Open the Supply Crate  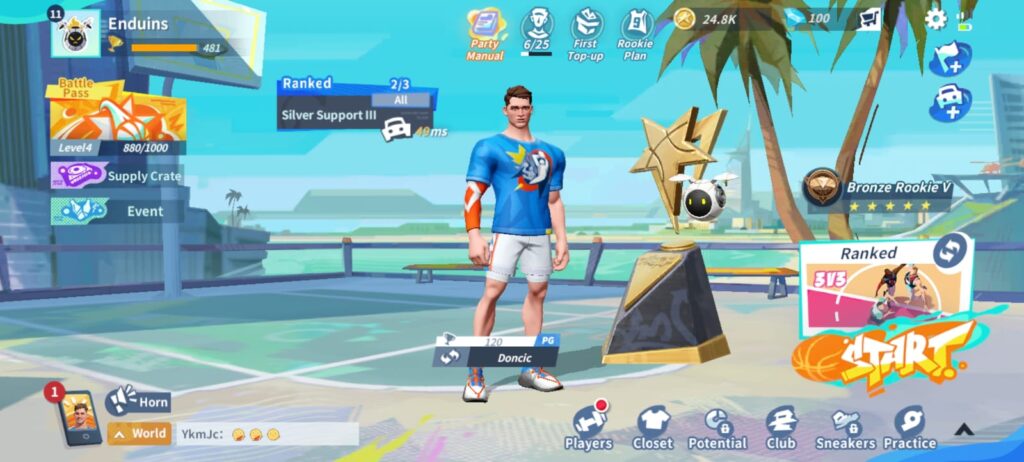point(117,176)
